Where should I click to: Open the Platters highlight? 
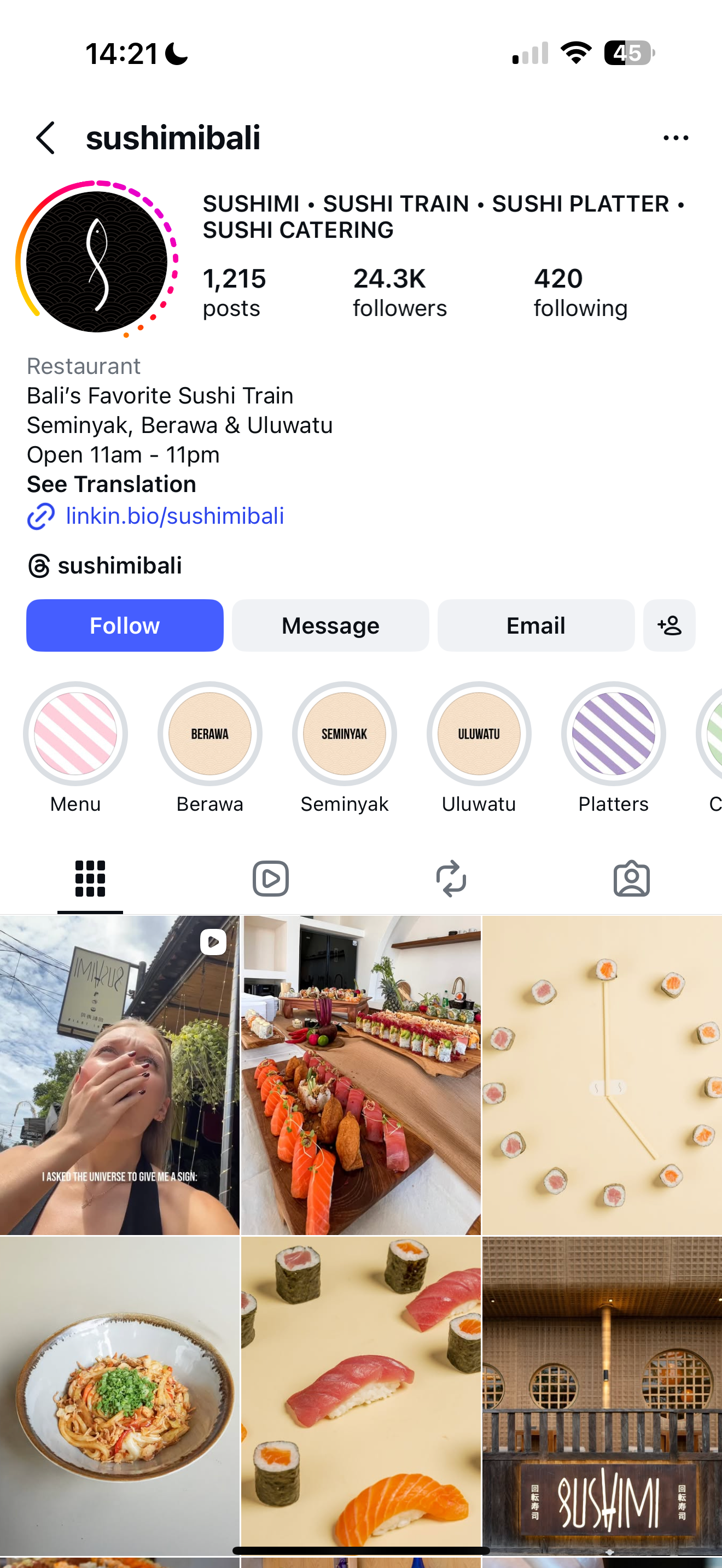[613, 734]
